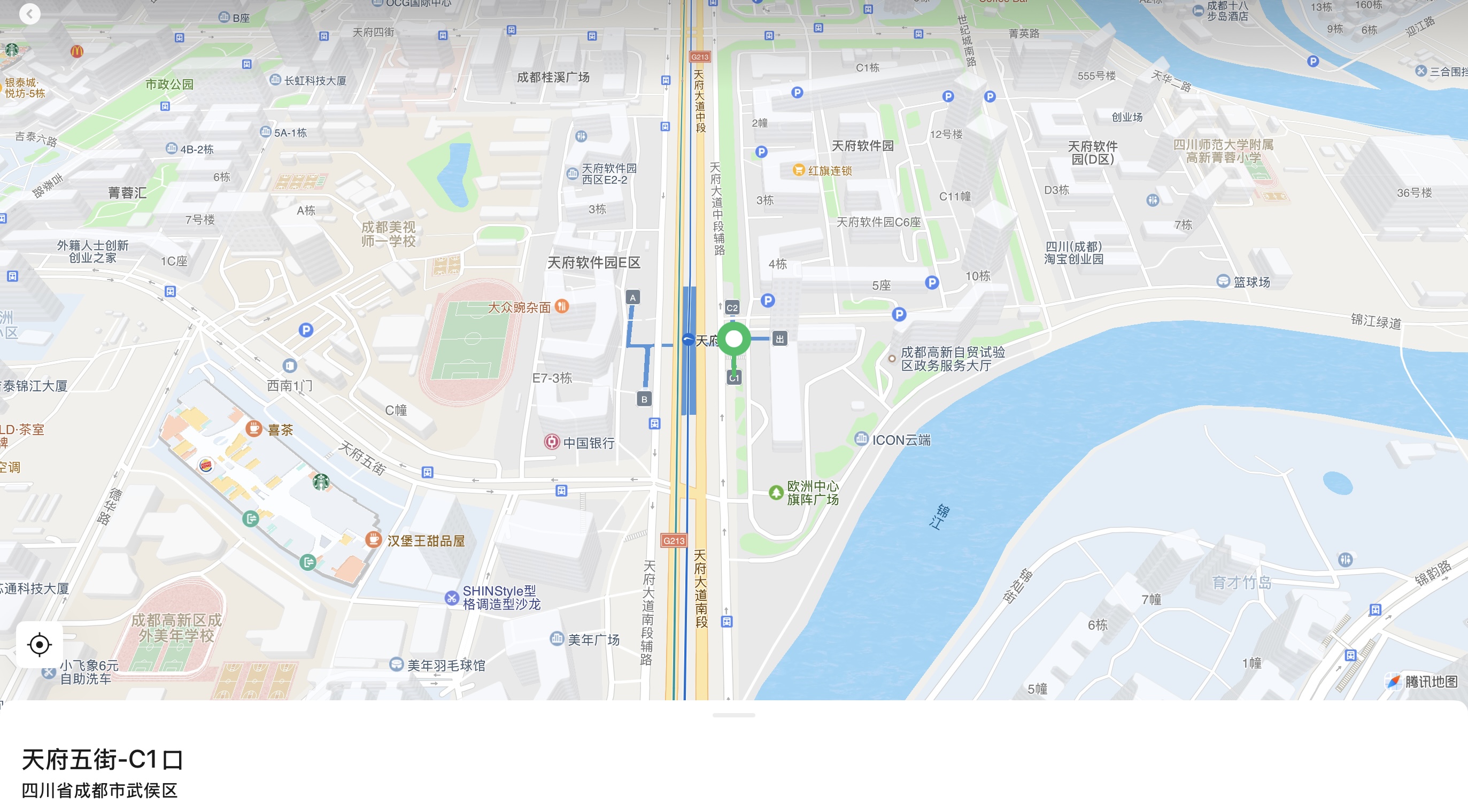This screenshot has width=1468, height=812.
Task: Open the 中国银行 bank marker
Action: [552, 442]
